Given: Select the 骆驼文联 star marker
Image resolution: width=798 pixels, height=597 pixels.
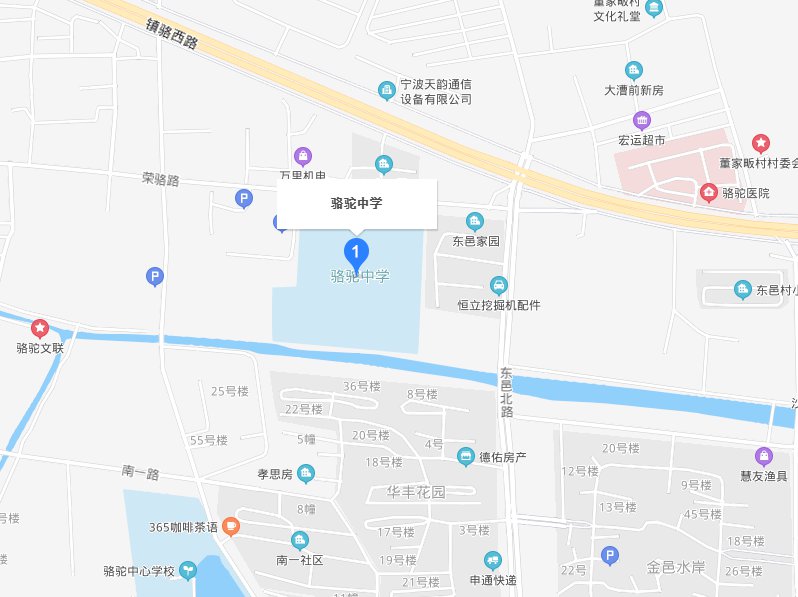Looking at the screenshot, I should (40, 328).
